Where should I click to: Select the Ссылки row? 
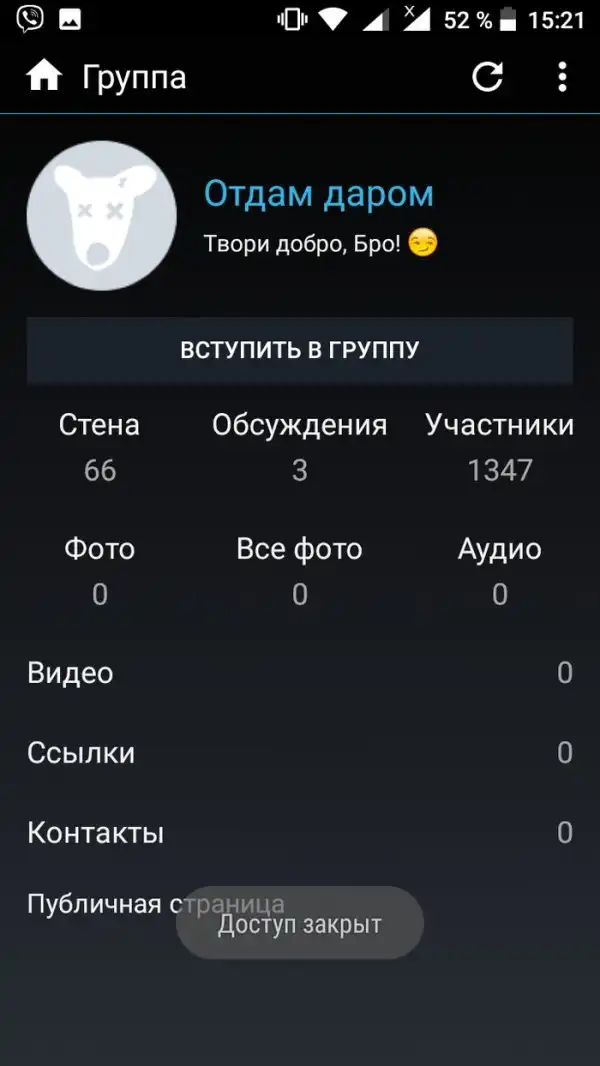coord(299,752)
